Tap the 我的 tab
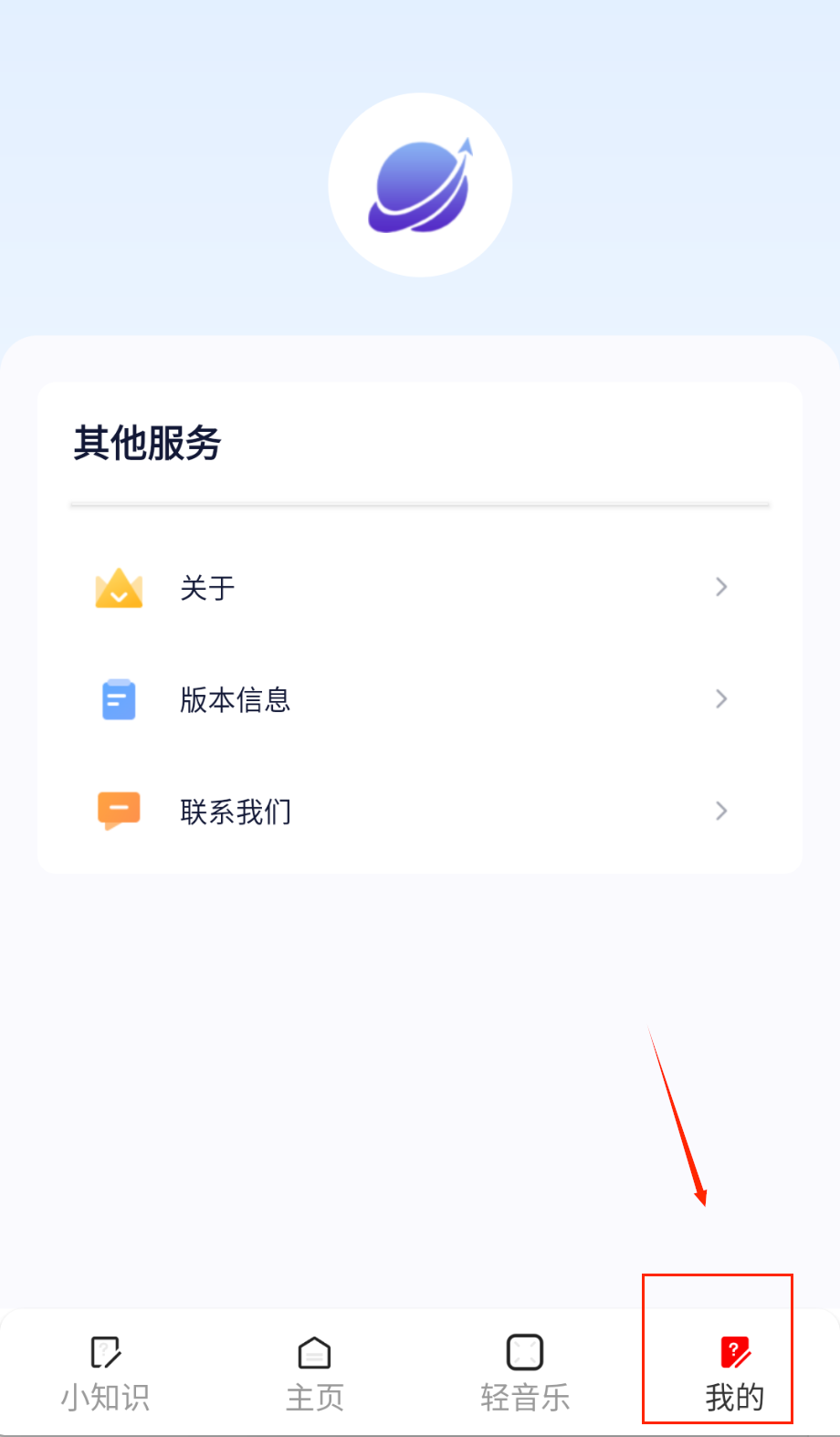 (734, 1372)
